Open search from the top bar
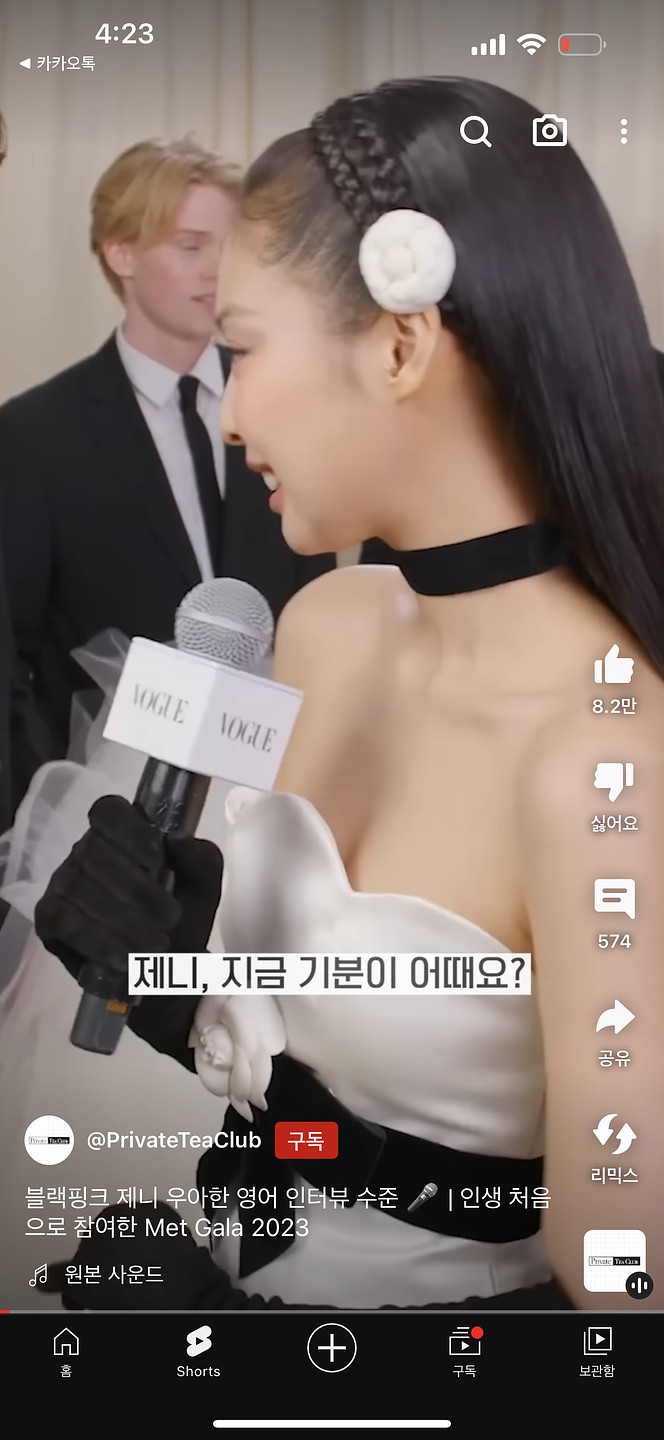This screenshot has height=1440, width=664. click(476, 131)
